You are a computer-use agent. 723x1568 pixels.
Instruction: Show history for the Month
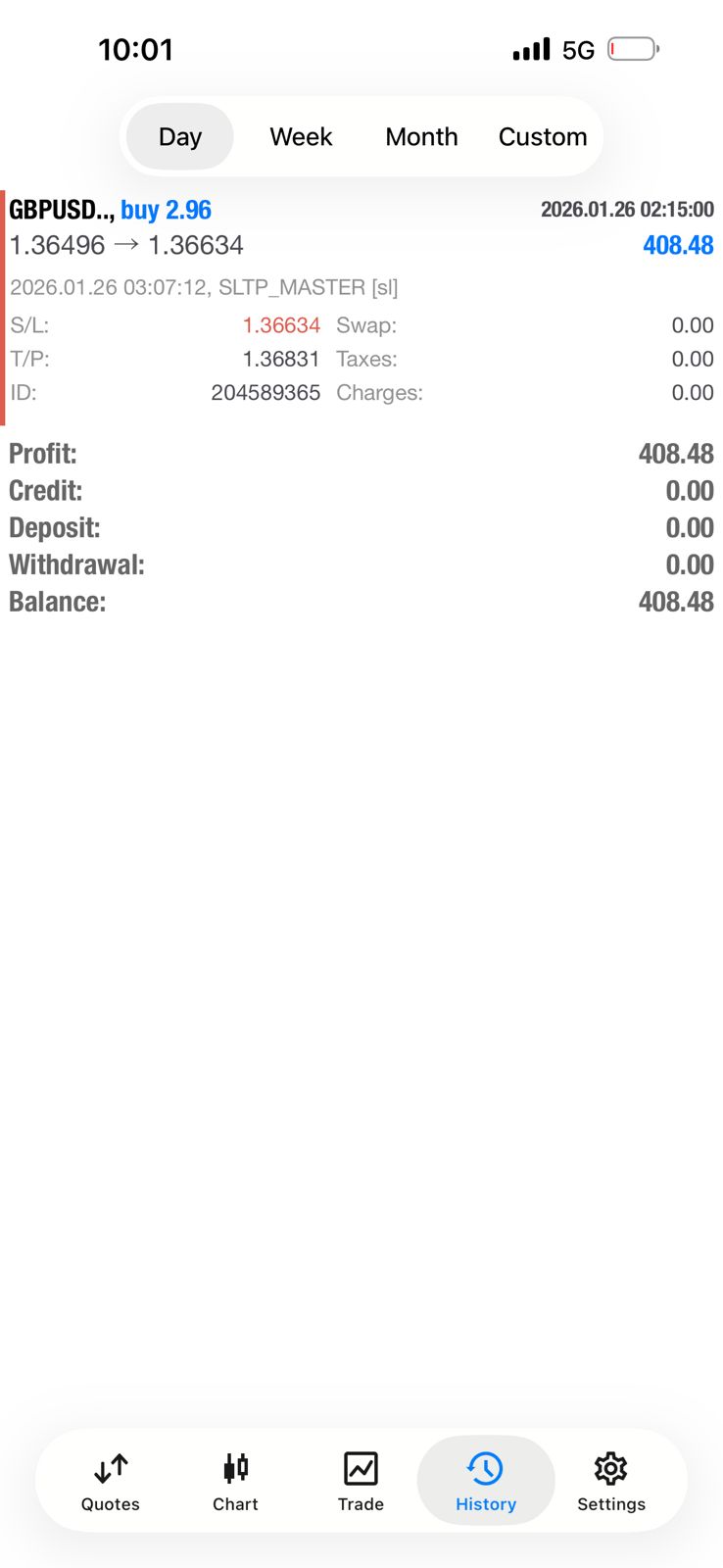(421, 137)
